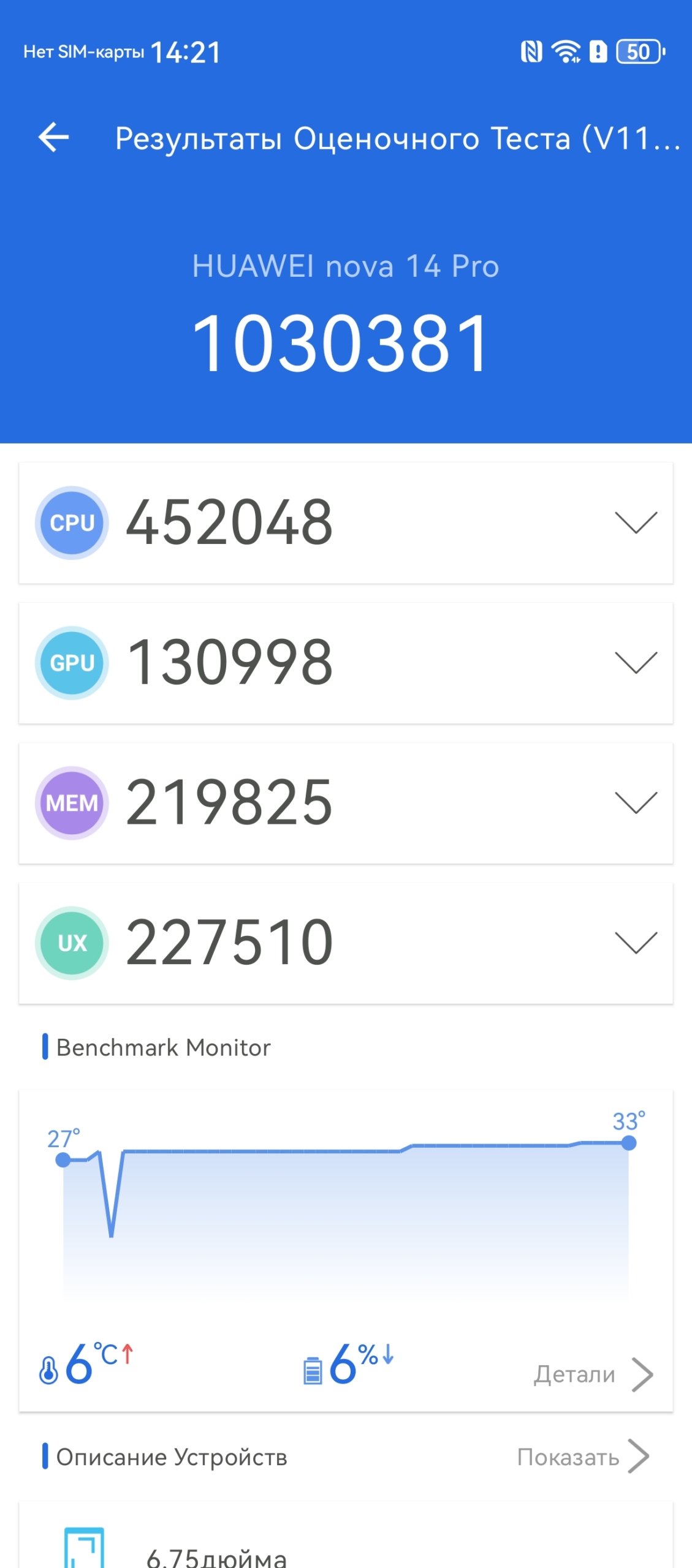The height and width of the screenshot is (1568, 692).
Task: Tap Показать next to Описание Устройств
Action: pyautogui.click(x=582, y=1457)
